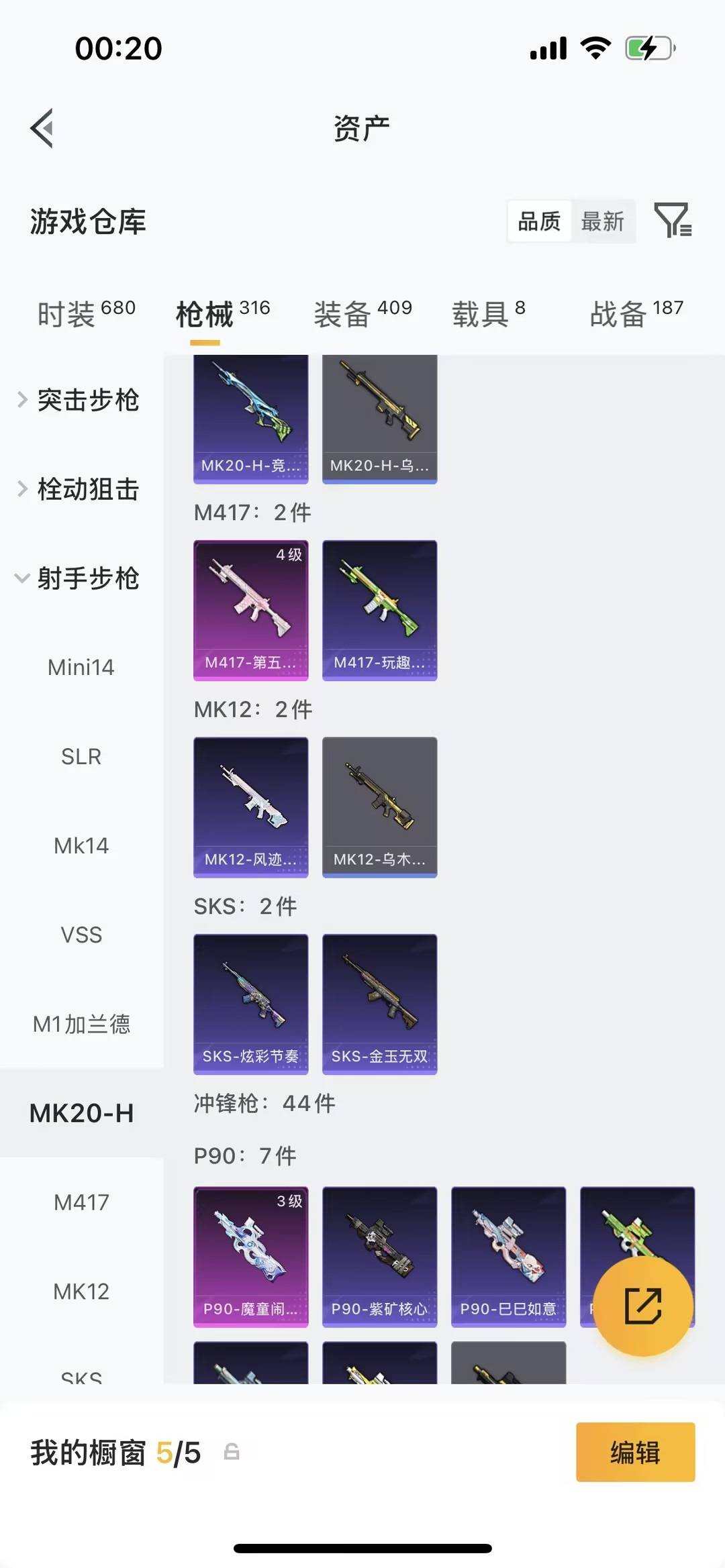Select SLR in the sidebar
725x1568 pixels.
[x=81, y=756]
